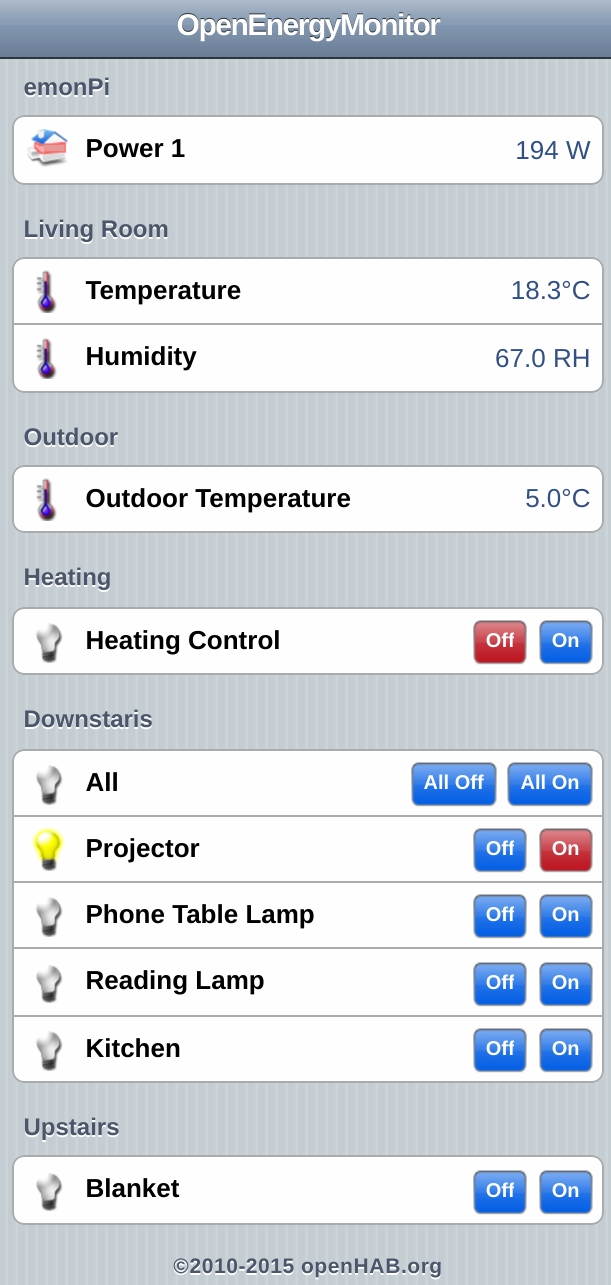Turn on the Phone Table Lamp
The image size is (611, 1285).
point(565,915)
